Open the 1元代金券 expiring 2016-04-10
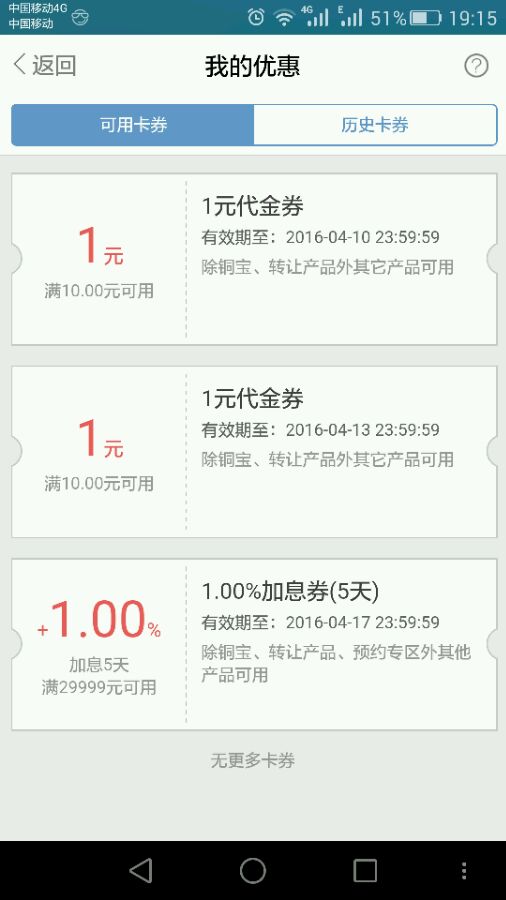Viewport: 506px width, 900px height. [254, 259]
